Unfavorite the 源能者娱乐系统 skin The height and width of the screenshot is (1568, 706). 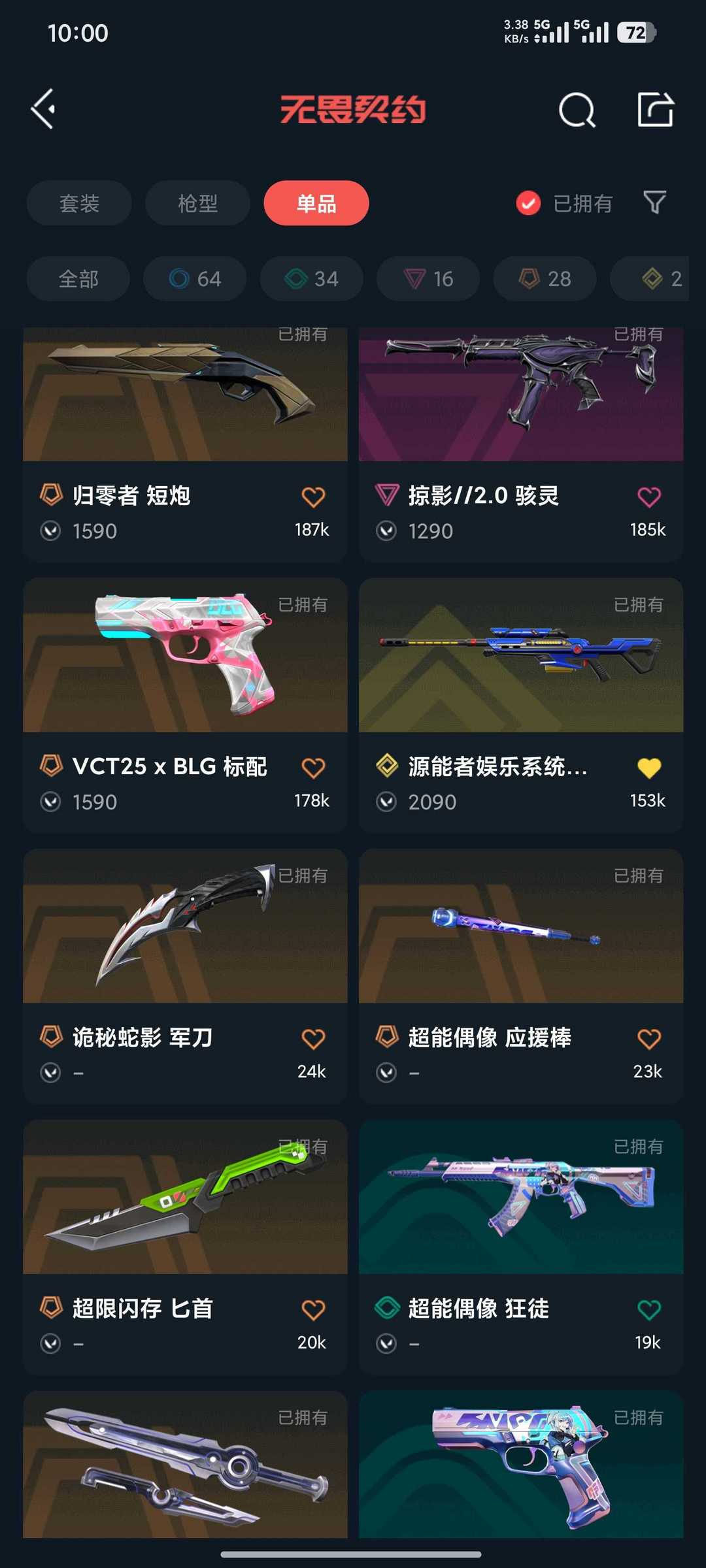pyautogui.click(x=648, y=768)
